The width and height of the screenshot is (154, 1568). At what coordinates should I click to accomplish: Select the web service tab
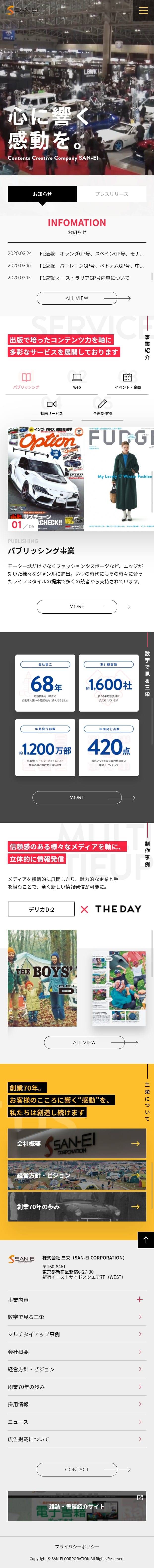click(x=77, y=381)
